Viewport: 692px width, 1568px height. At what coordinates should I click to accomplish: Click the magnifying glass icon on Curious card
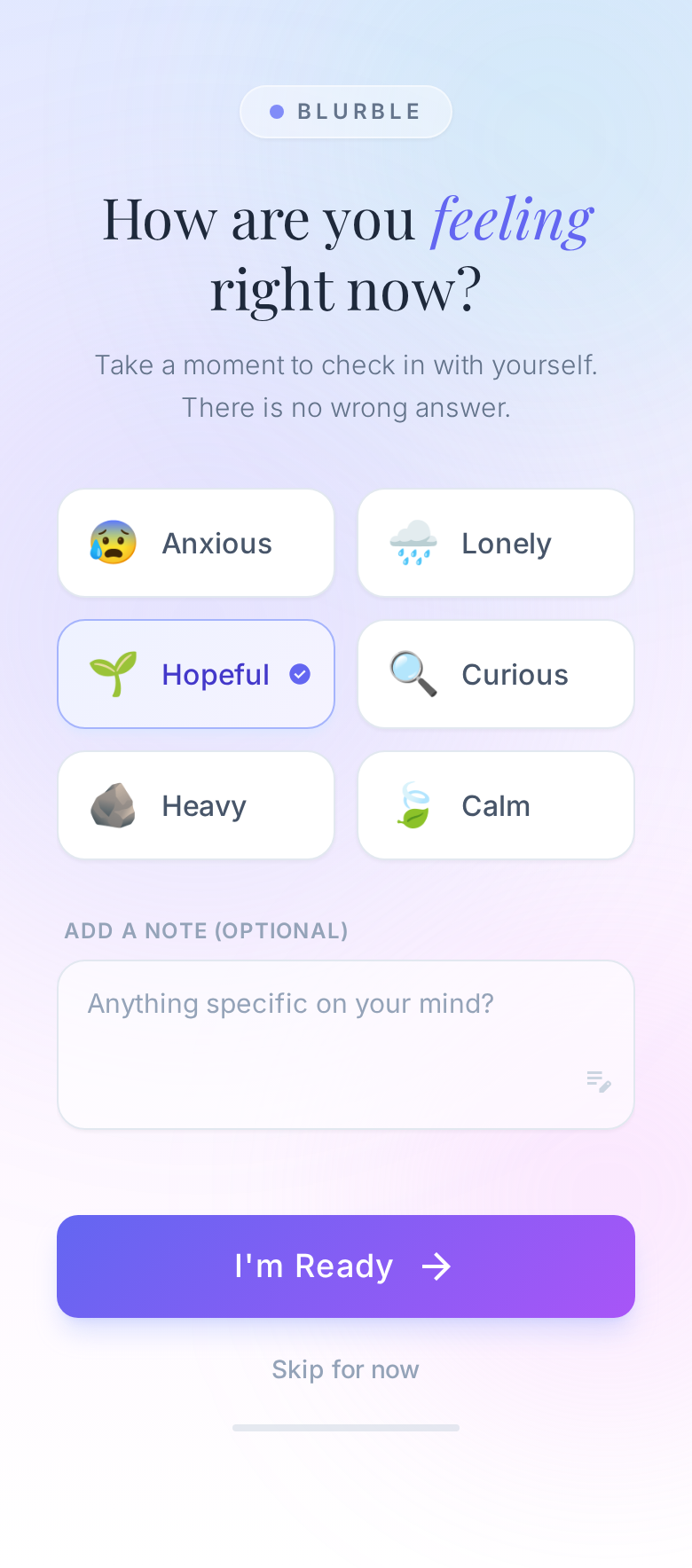point(413,674)
